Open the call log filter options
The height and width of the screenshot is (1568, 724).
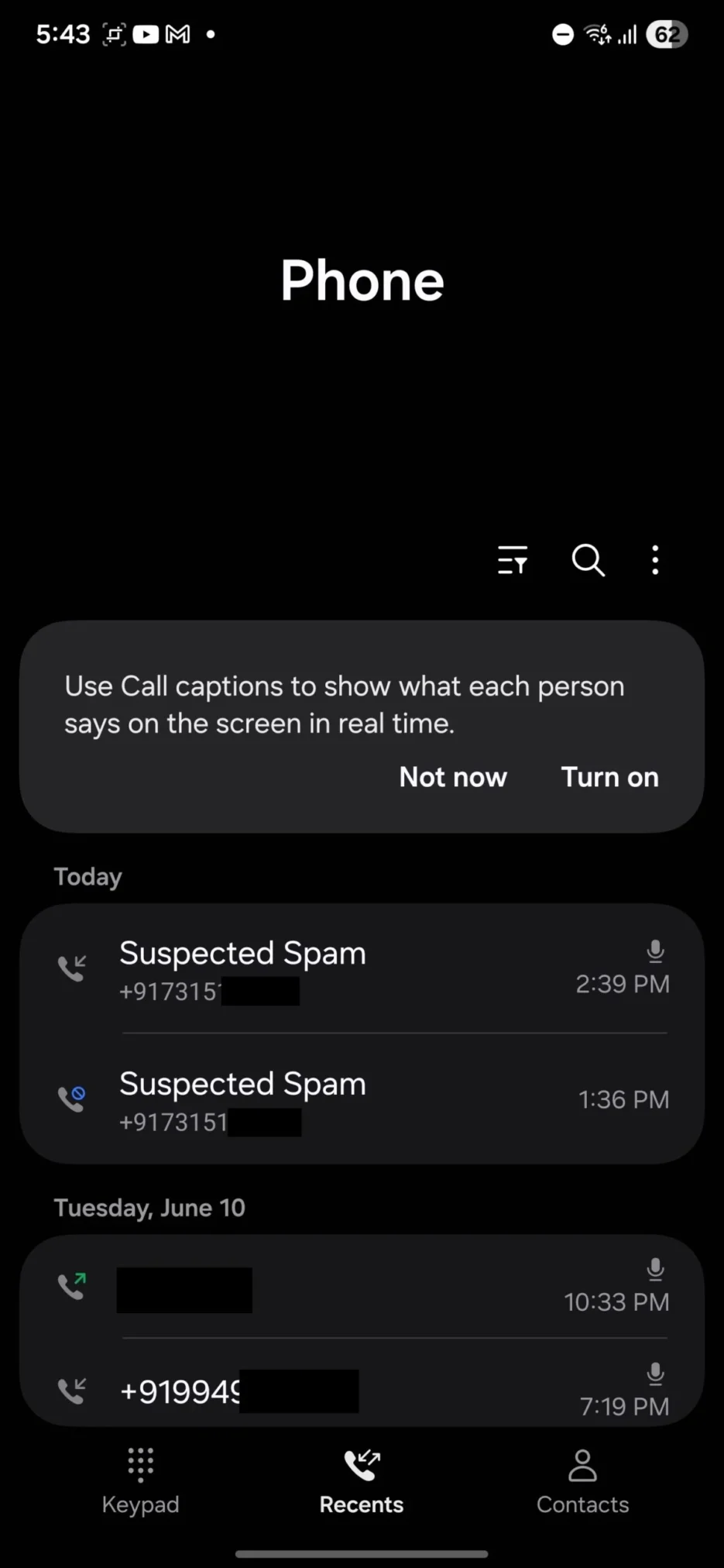click(512, 560)
